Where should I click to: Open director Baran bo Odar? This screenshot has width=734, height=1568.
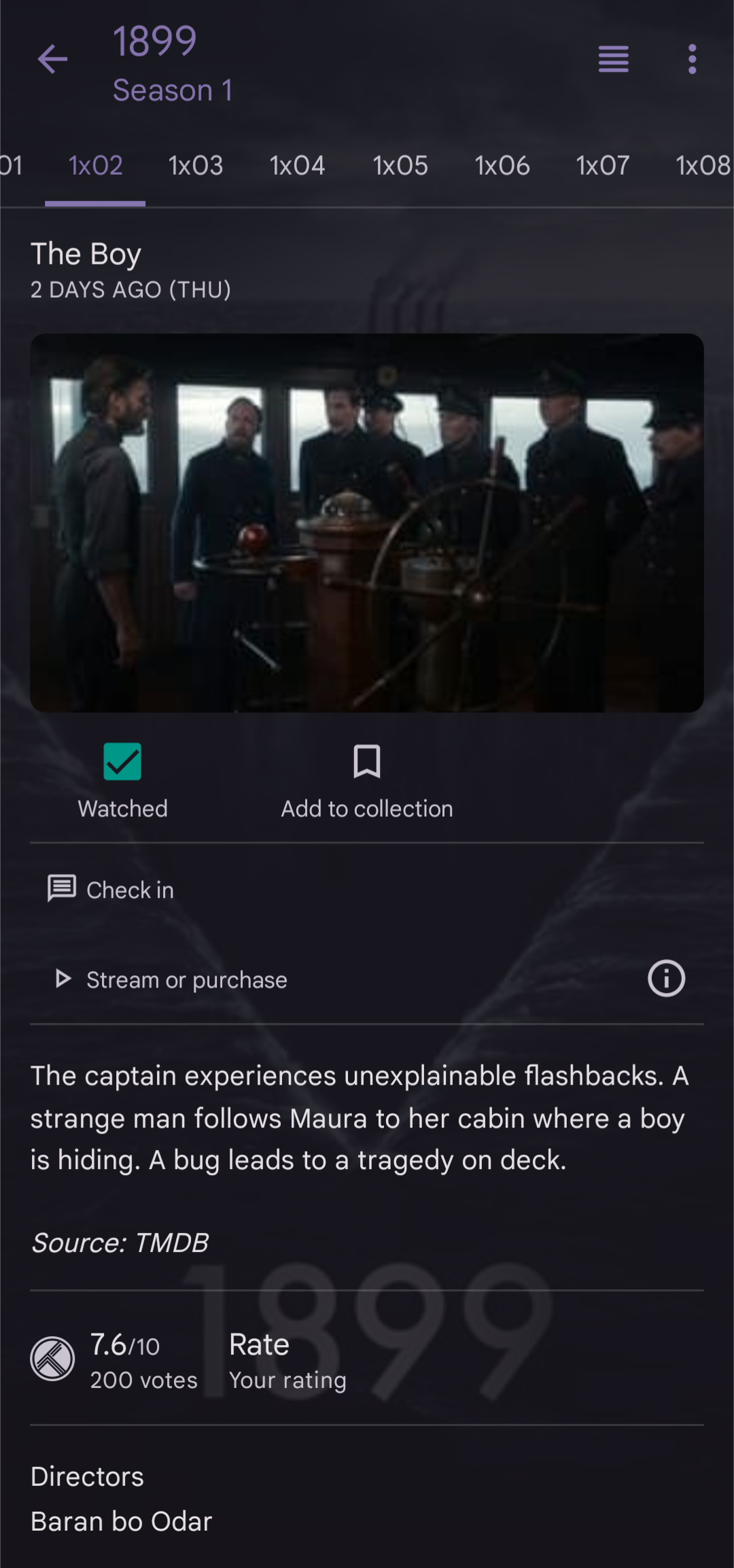coord(122,1521)
